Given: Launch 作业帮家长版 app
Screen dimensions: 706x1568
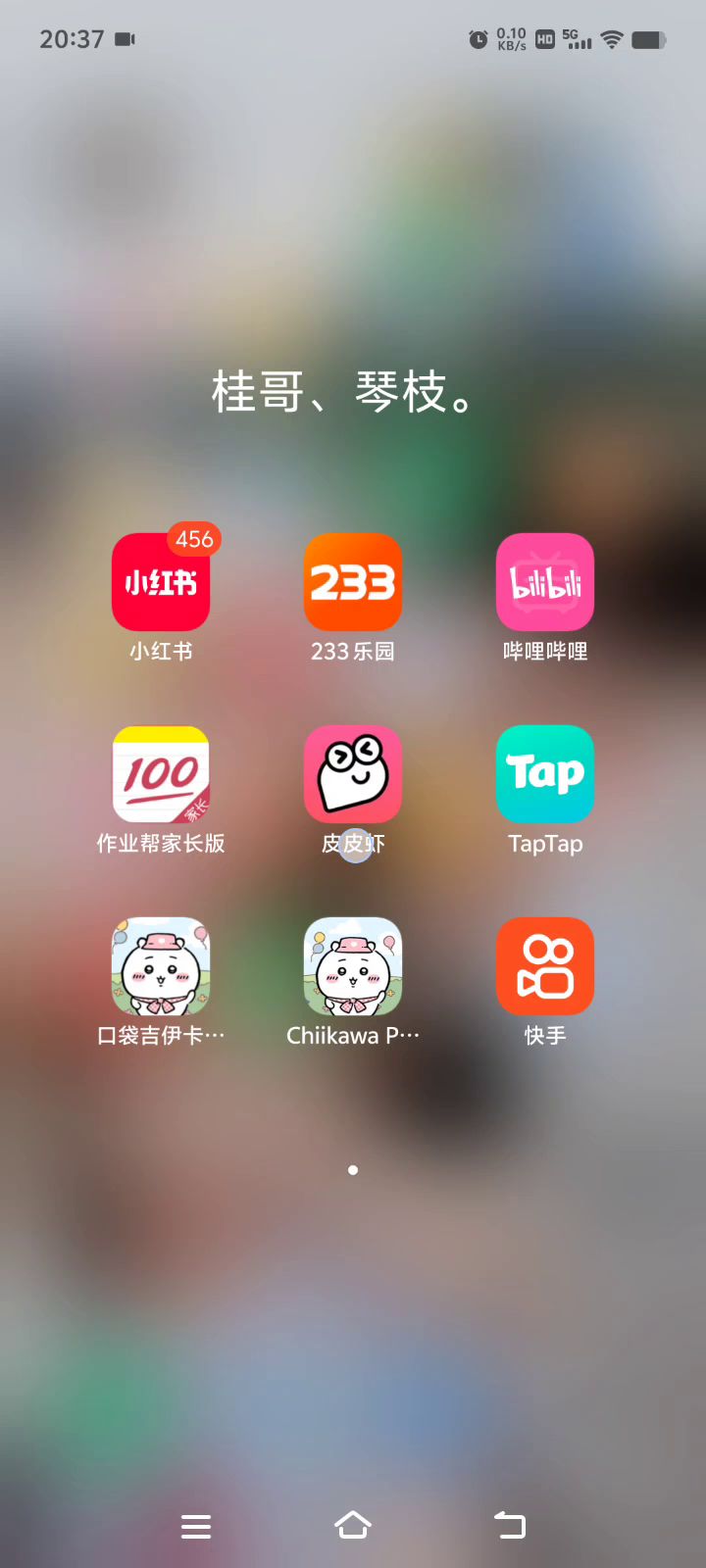Looking at the screenshot, I should (161, 774).
